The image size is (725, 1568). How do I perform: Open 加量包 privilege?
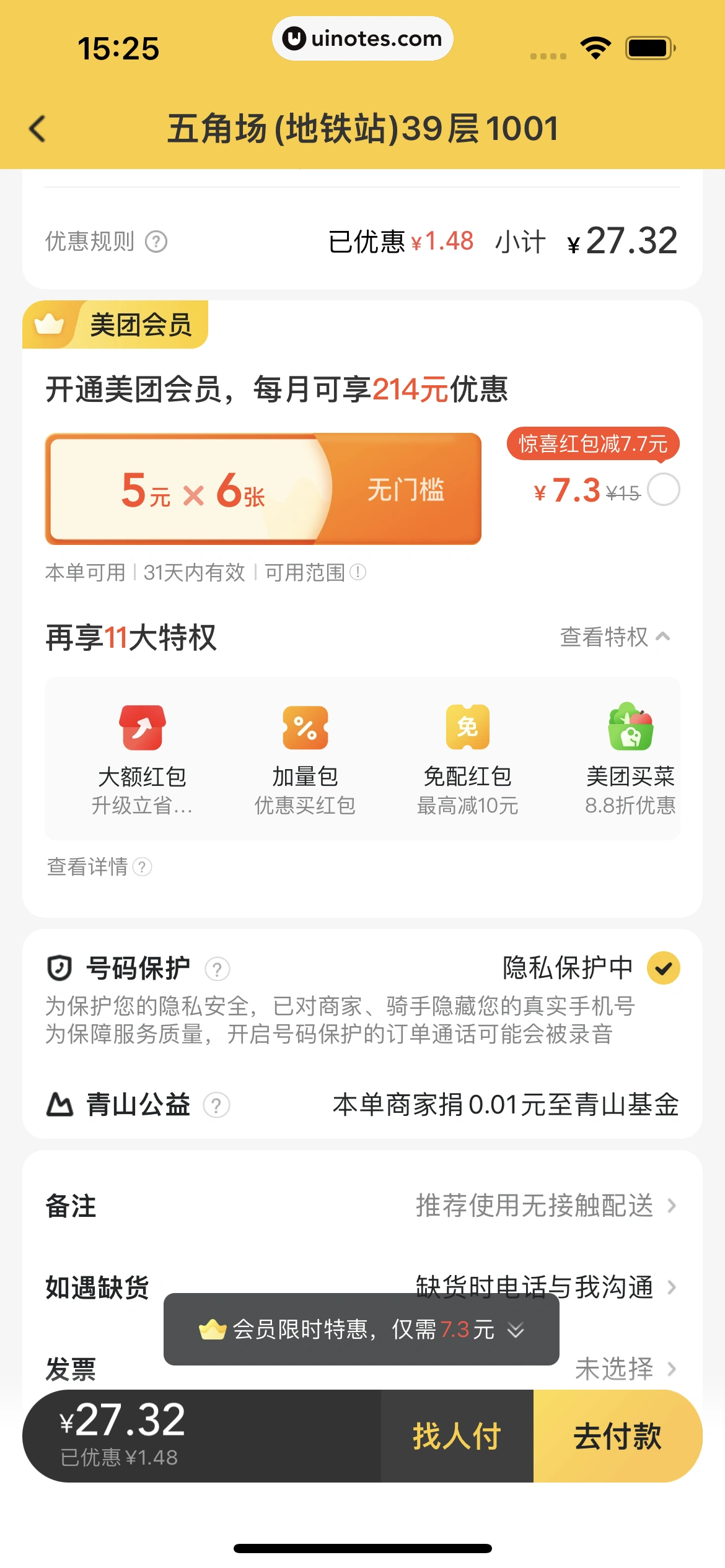[x=305, y=759]
